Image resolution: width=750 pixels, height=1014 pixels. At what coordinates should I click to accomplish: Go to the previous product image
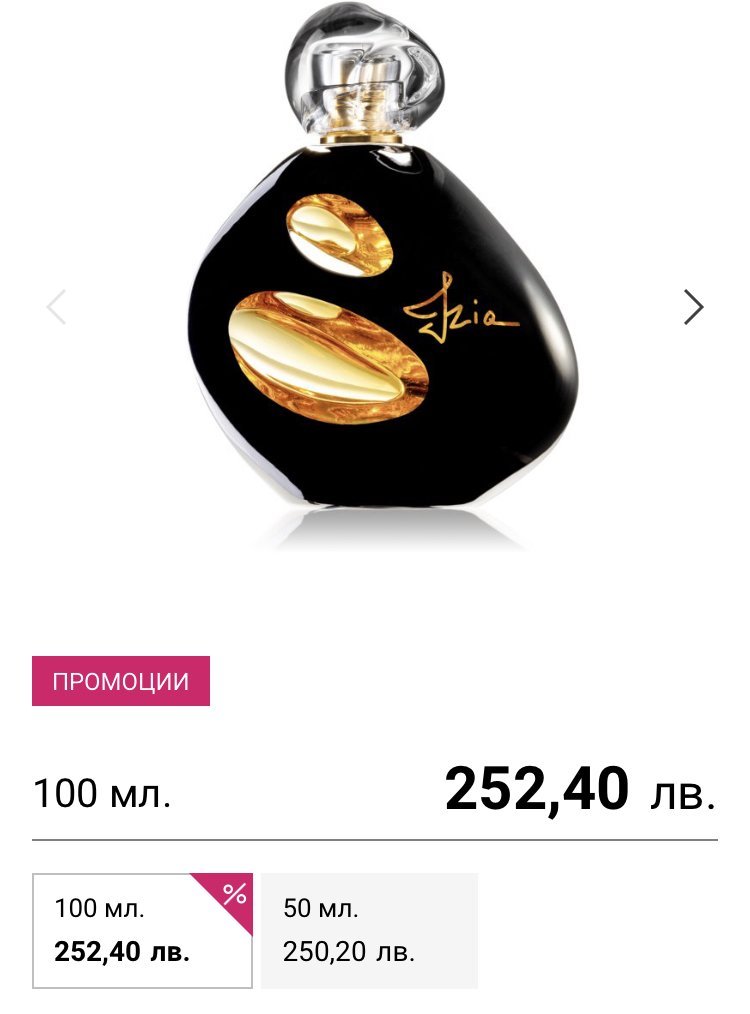click(x=56, y=307)
